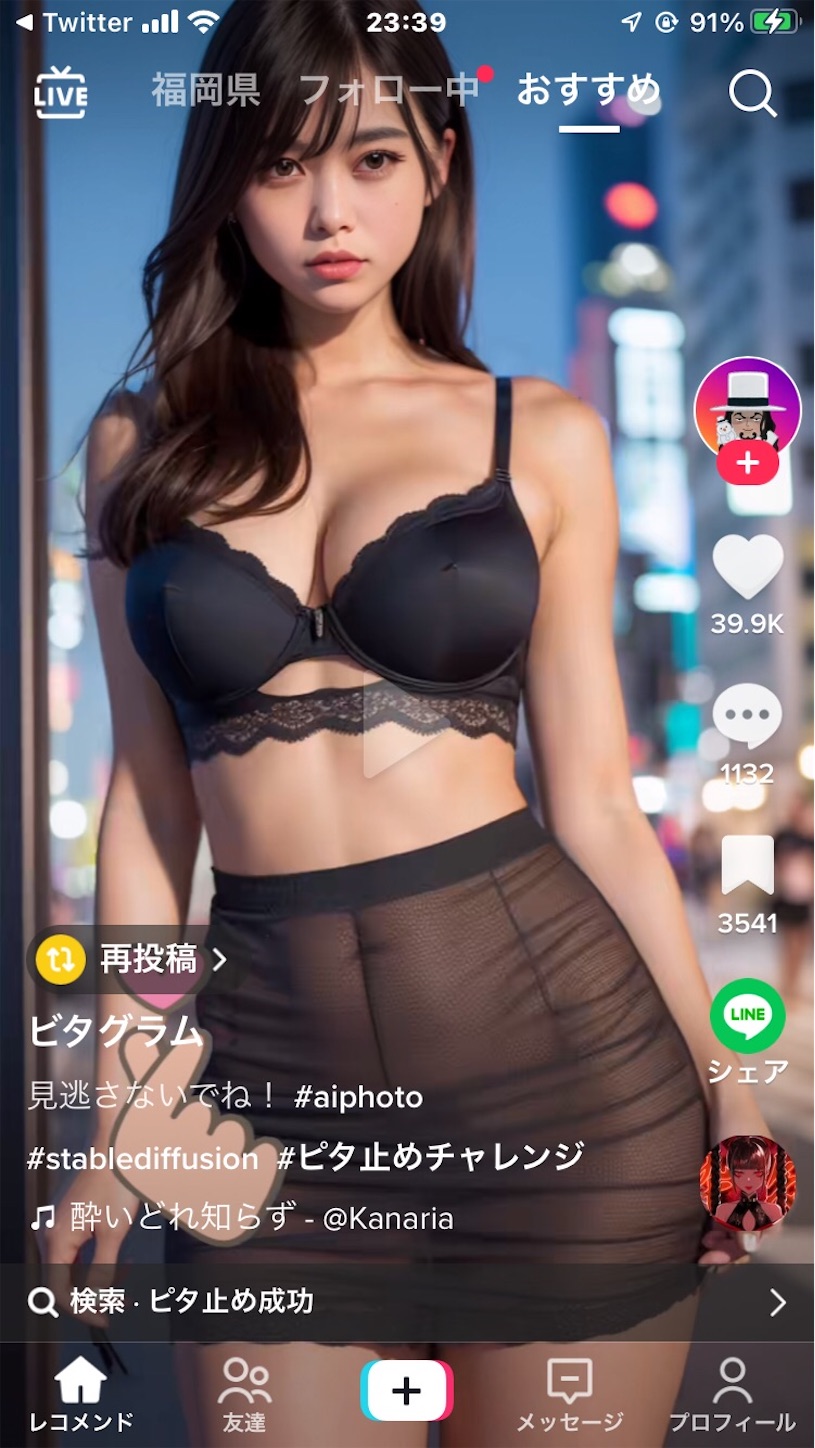Bookmark this video
Viewport: 815px width, 1448px height.
click(748, 866)
